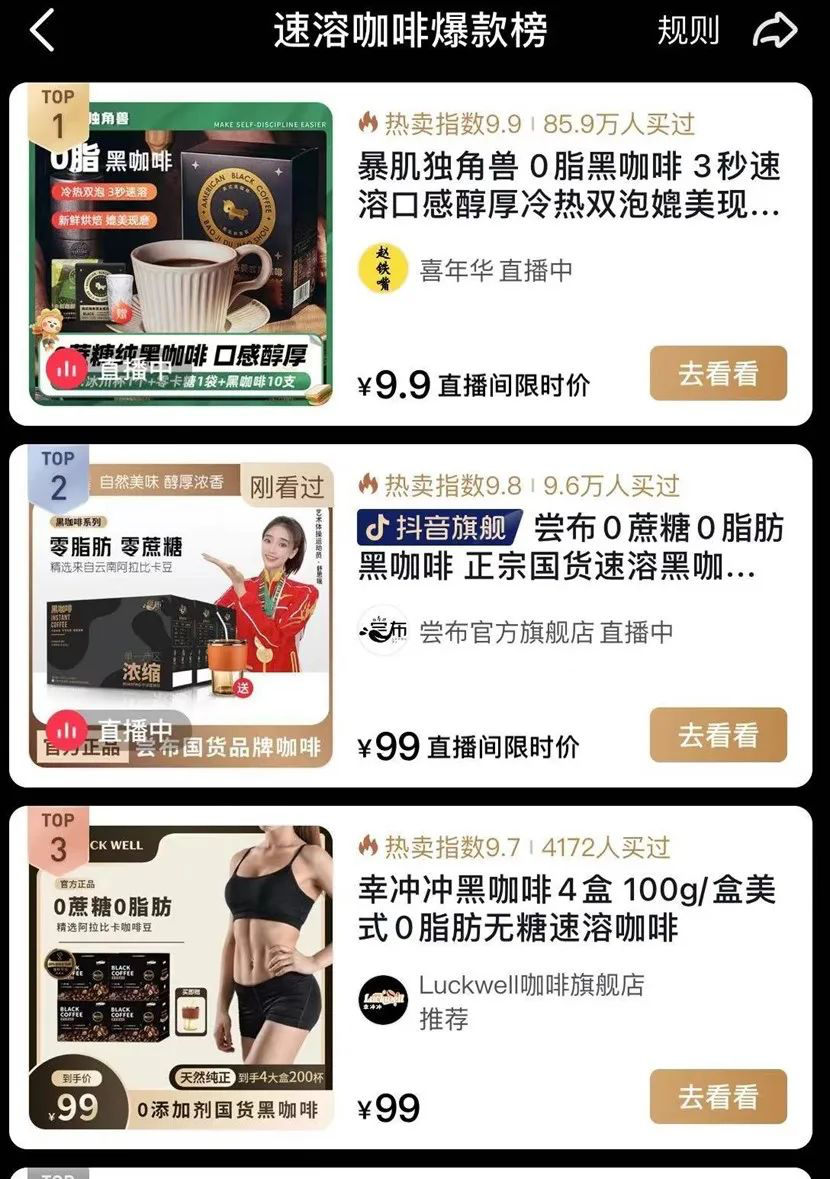Tap 去看看 for 尝布 black coffee
Image resolution: width=830 pixels, height=1179 pixels.
718,736
